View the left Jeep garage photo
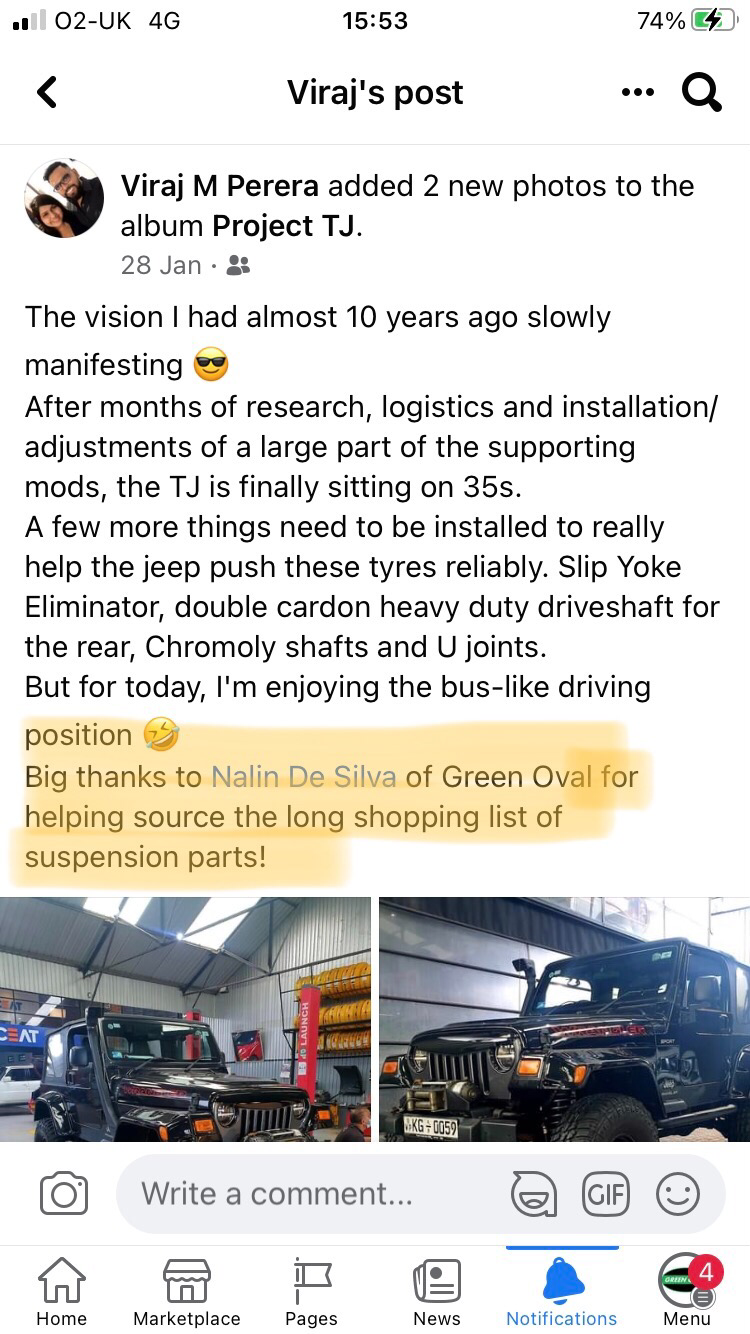The height and width of the screenshot is (1334, 750). 185,1019
